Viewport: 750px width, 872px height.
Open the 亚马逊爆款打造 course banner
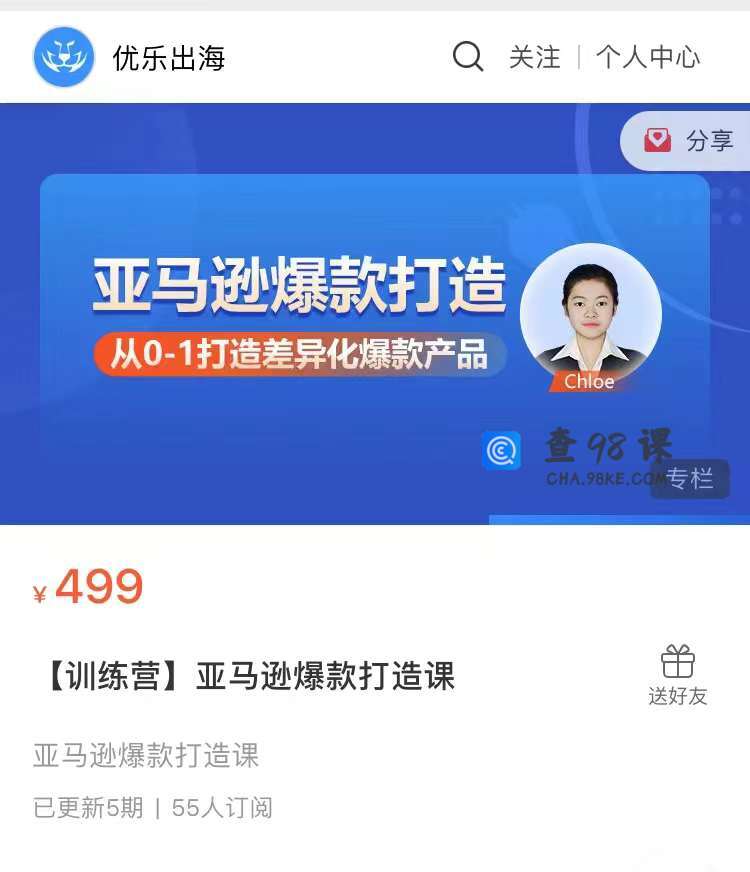click(375, 320)
